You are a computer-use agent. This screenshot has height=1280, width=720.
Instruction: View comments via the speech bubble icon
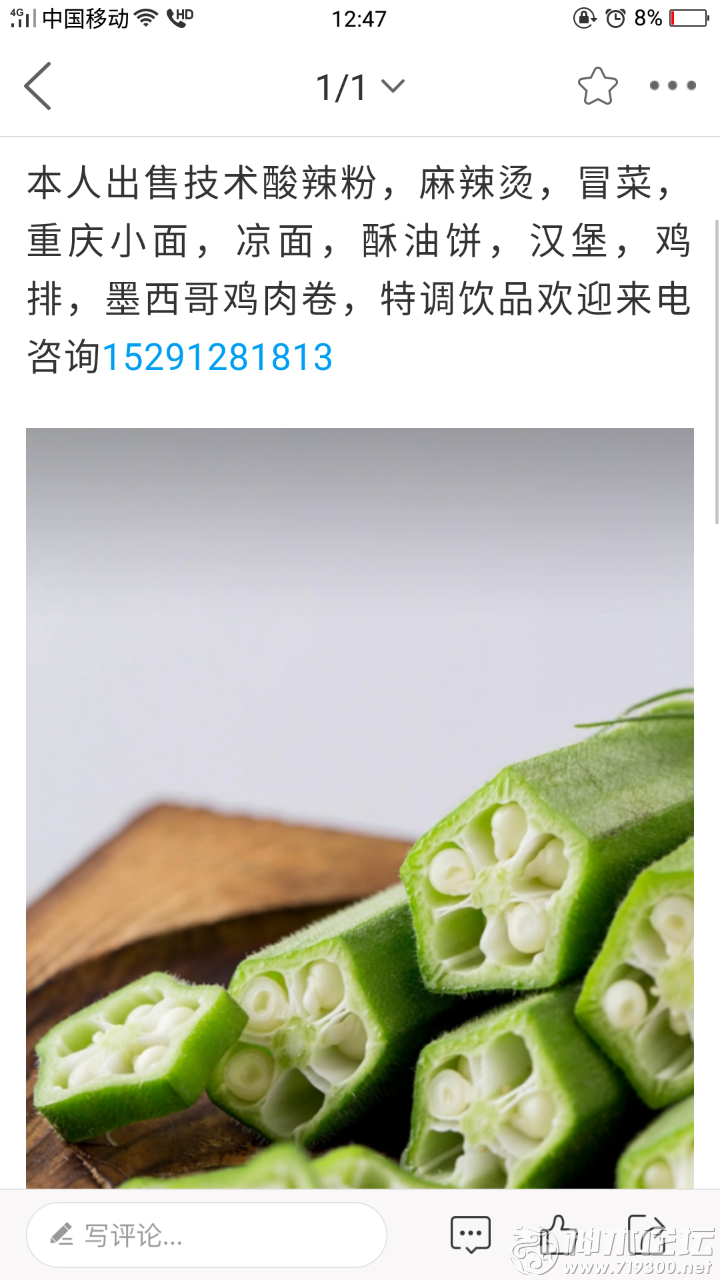(470, 1234)
